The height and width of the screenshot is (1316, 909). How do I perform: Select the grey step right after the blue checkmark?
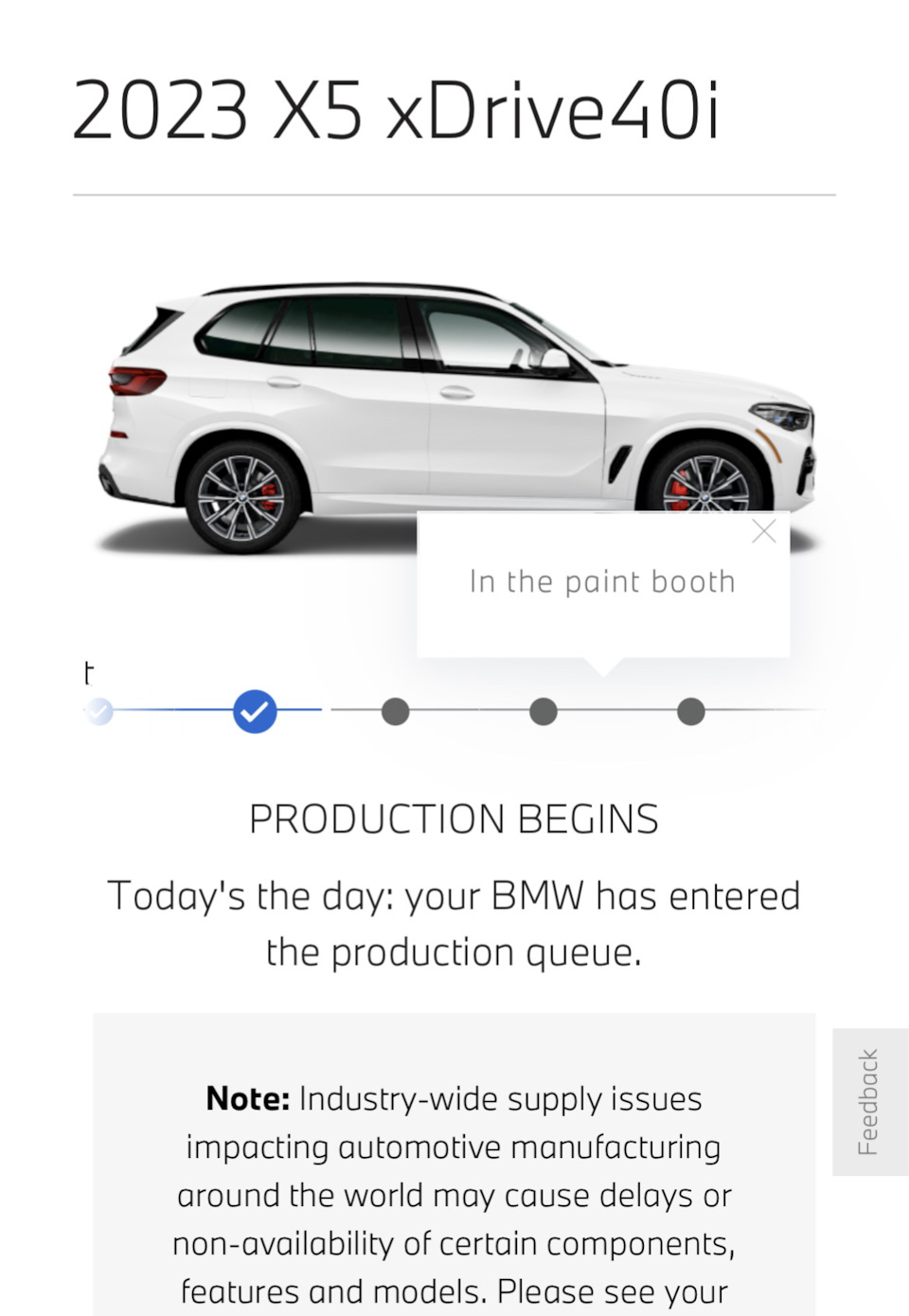tap(395, 711)
